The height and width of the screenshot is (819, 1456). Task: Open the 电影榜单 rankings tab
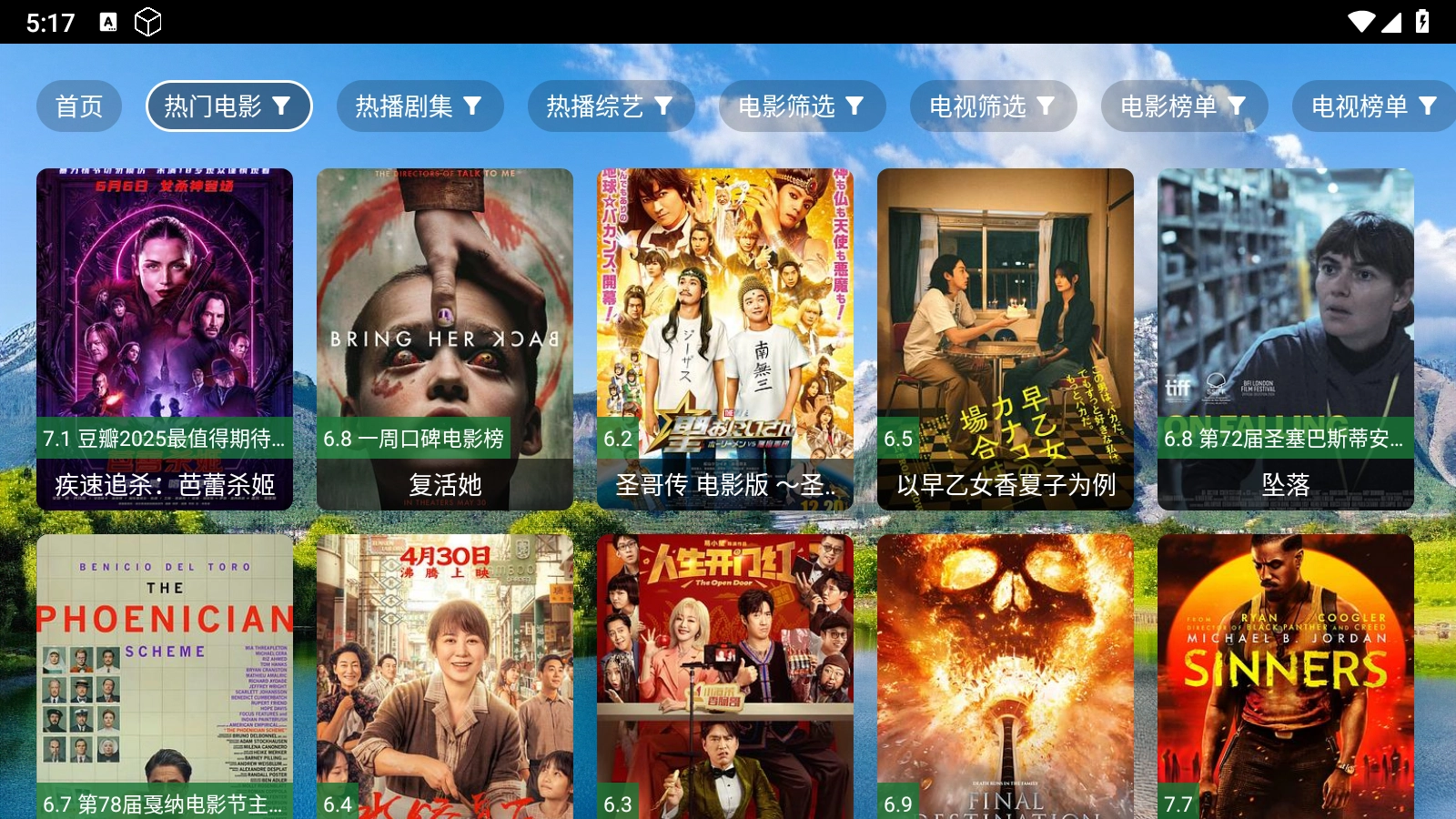point(1184,106)
